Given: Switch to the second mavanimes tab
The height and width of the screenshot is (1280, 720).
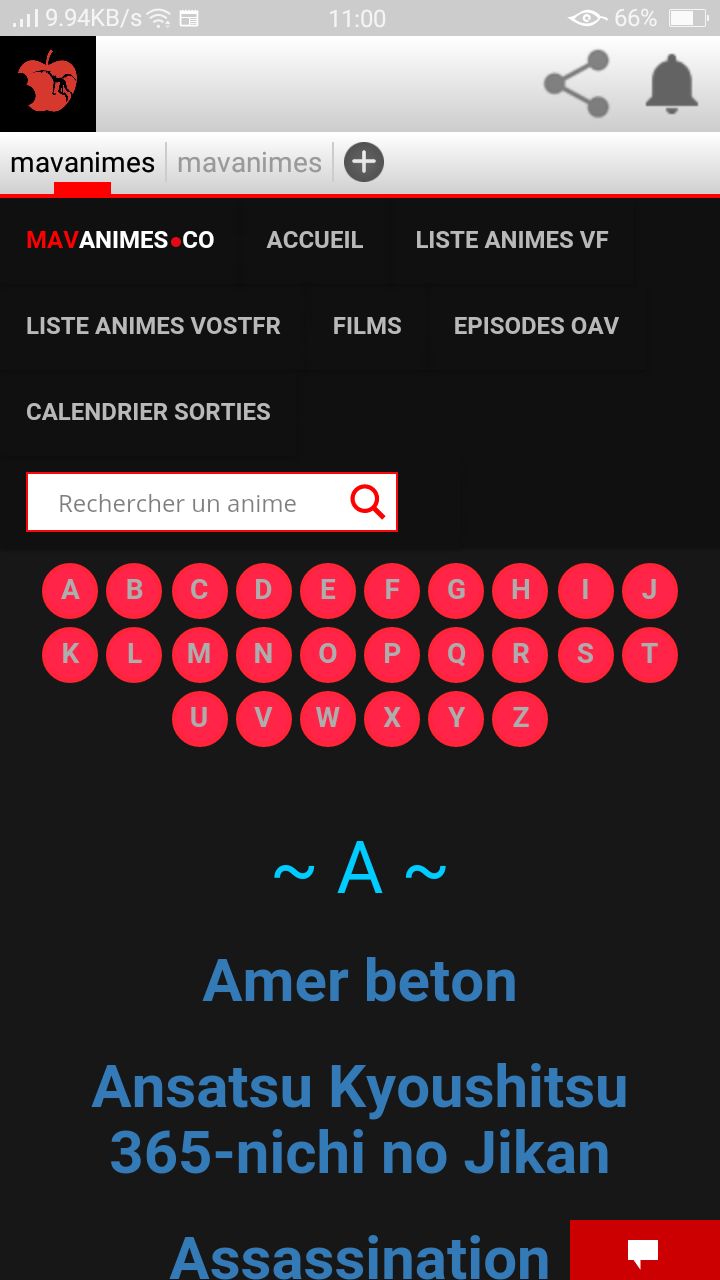Looking at the screenshot, I should [x=250, y=162].
